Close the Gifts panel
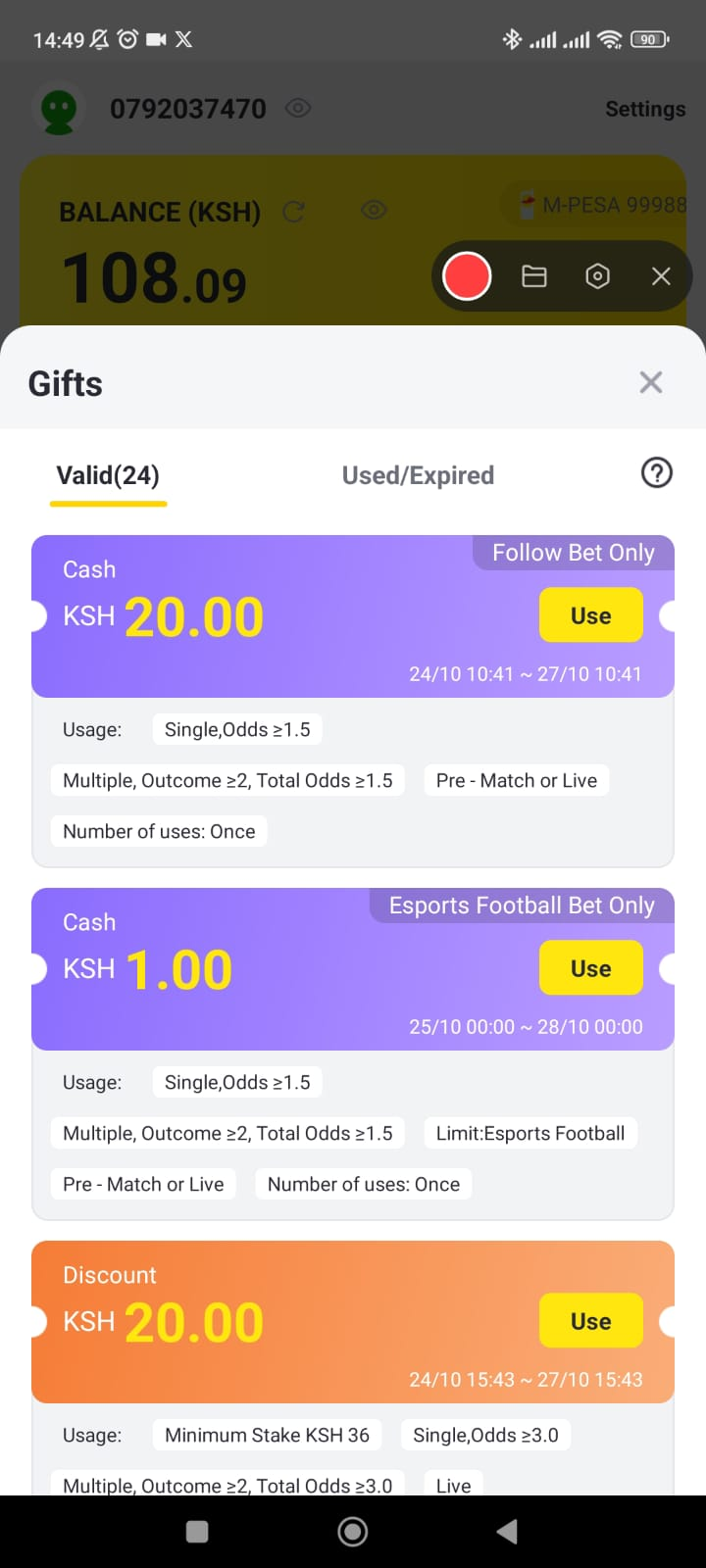The image size is (706, 1568). click(x=651, y=382)
